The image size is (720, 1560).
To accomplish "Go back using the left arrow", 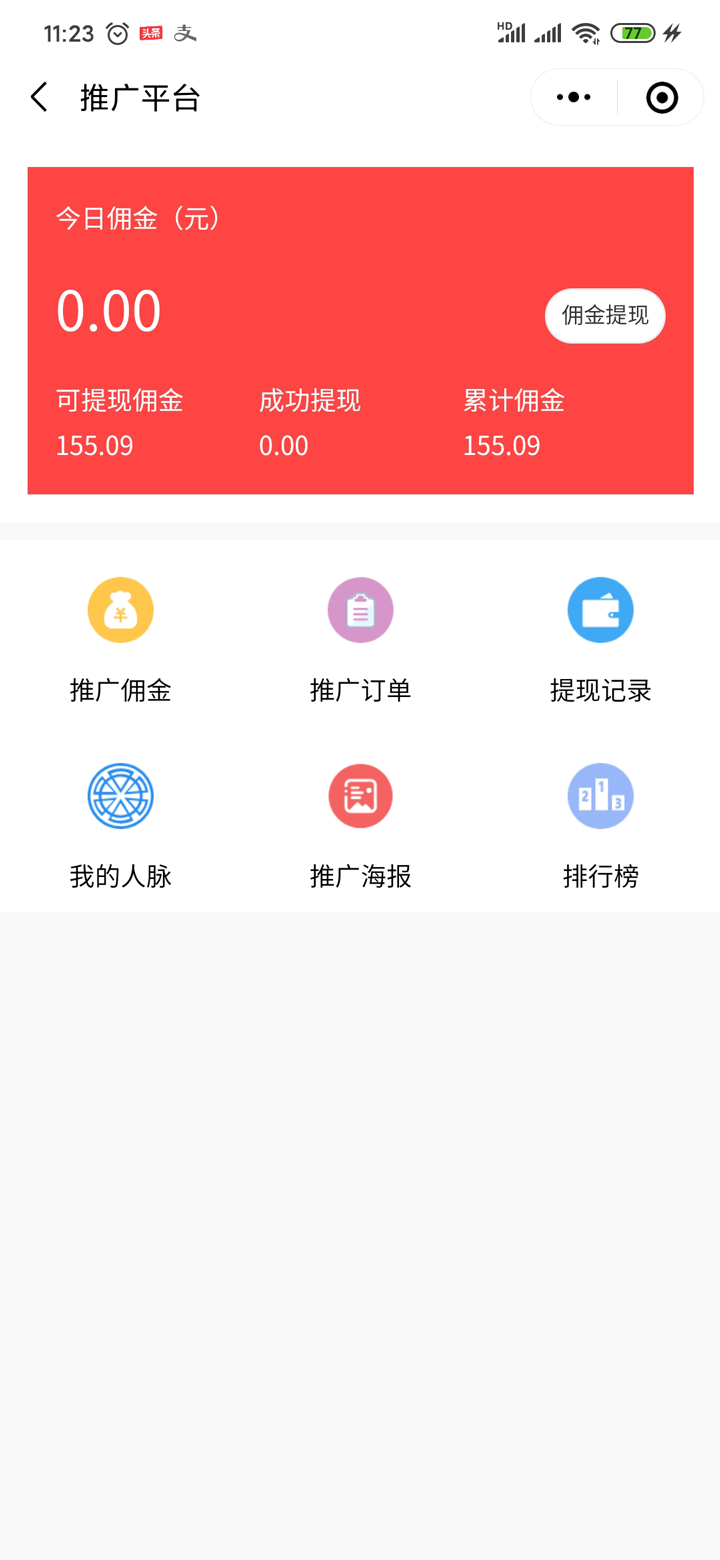I will [38, 97].
